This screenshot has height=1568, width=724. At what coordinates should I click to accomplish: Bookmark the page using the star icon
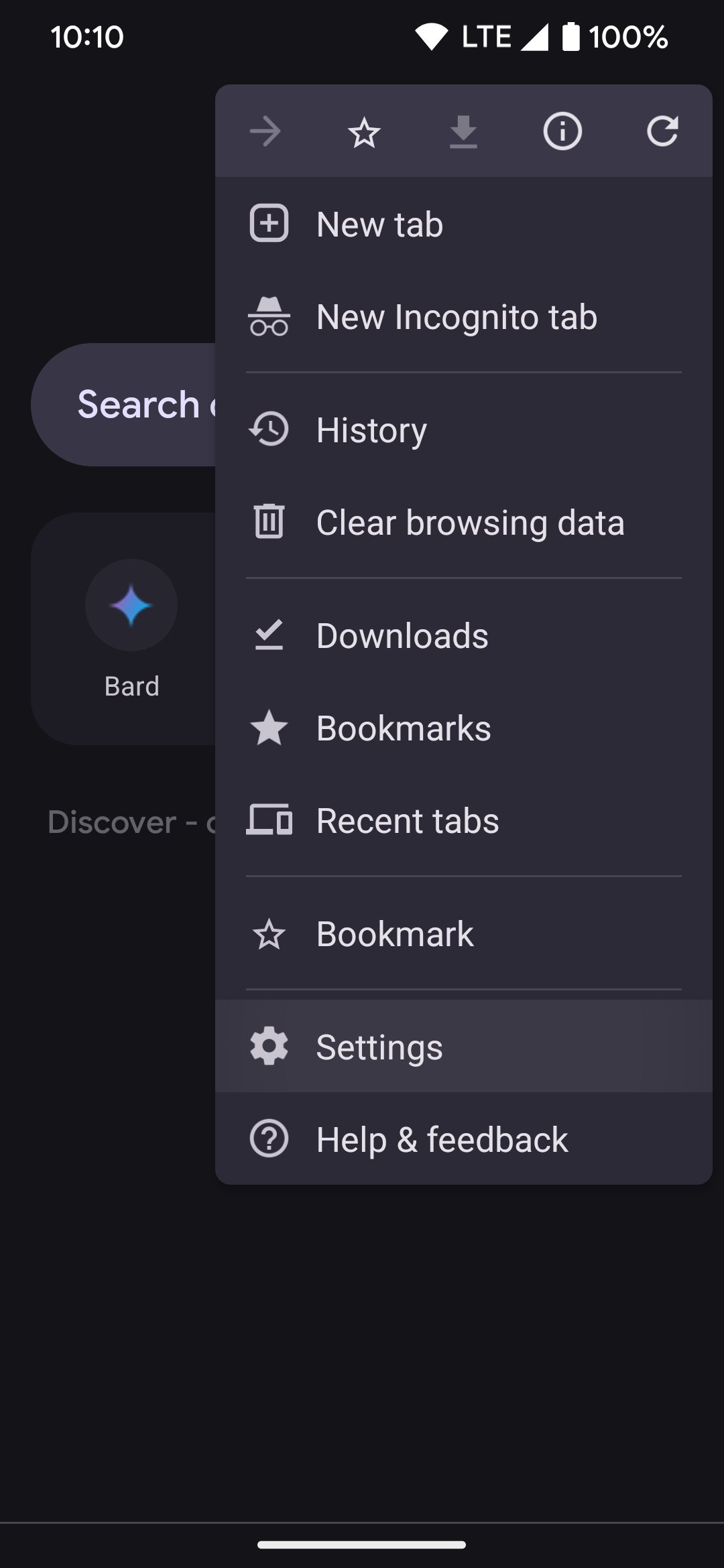364,132
